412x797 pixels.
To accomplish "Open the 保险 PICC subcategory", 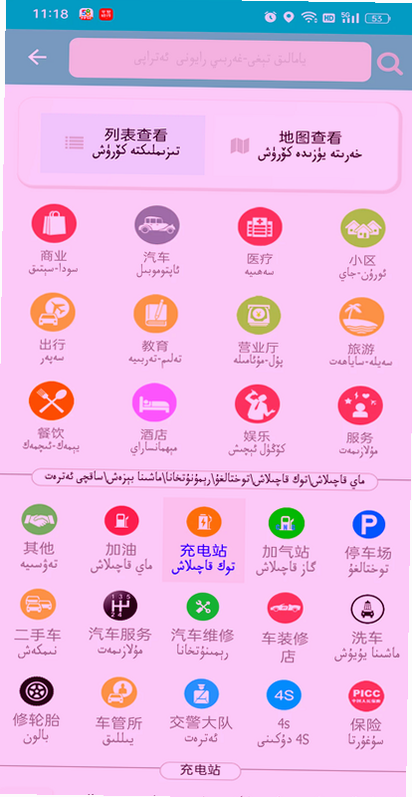I will pos(366,714).
